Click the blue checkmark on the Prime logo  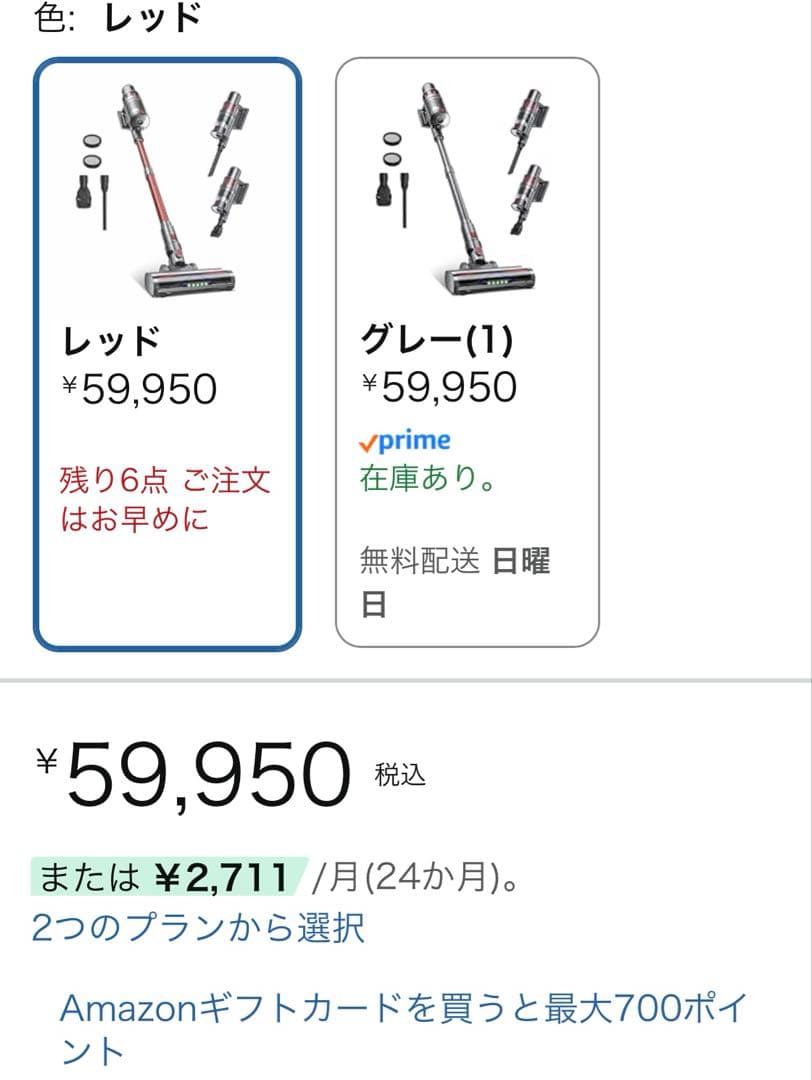(367, 440)
